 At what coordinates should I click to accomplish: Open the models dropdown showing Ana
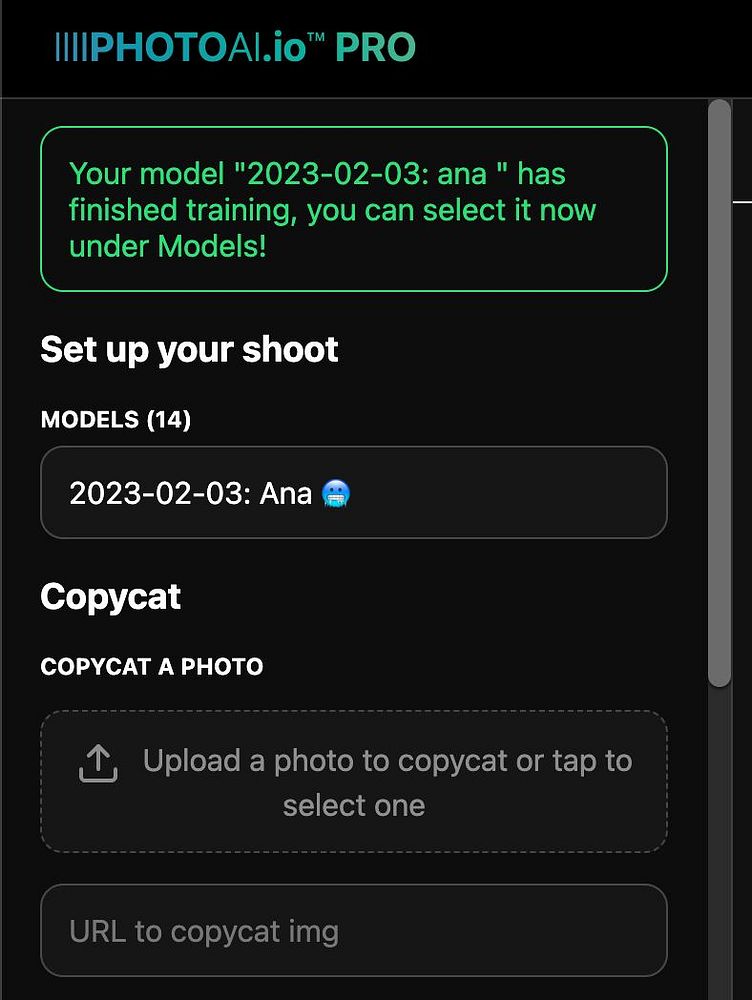coord(353,493)
